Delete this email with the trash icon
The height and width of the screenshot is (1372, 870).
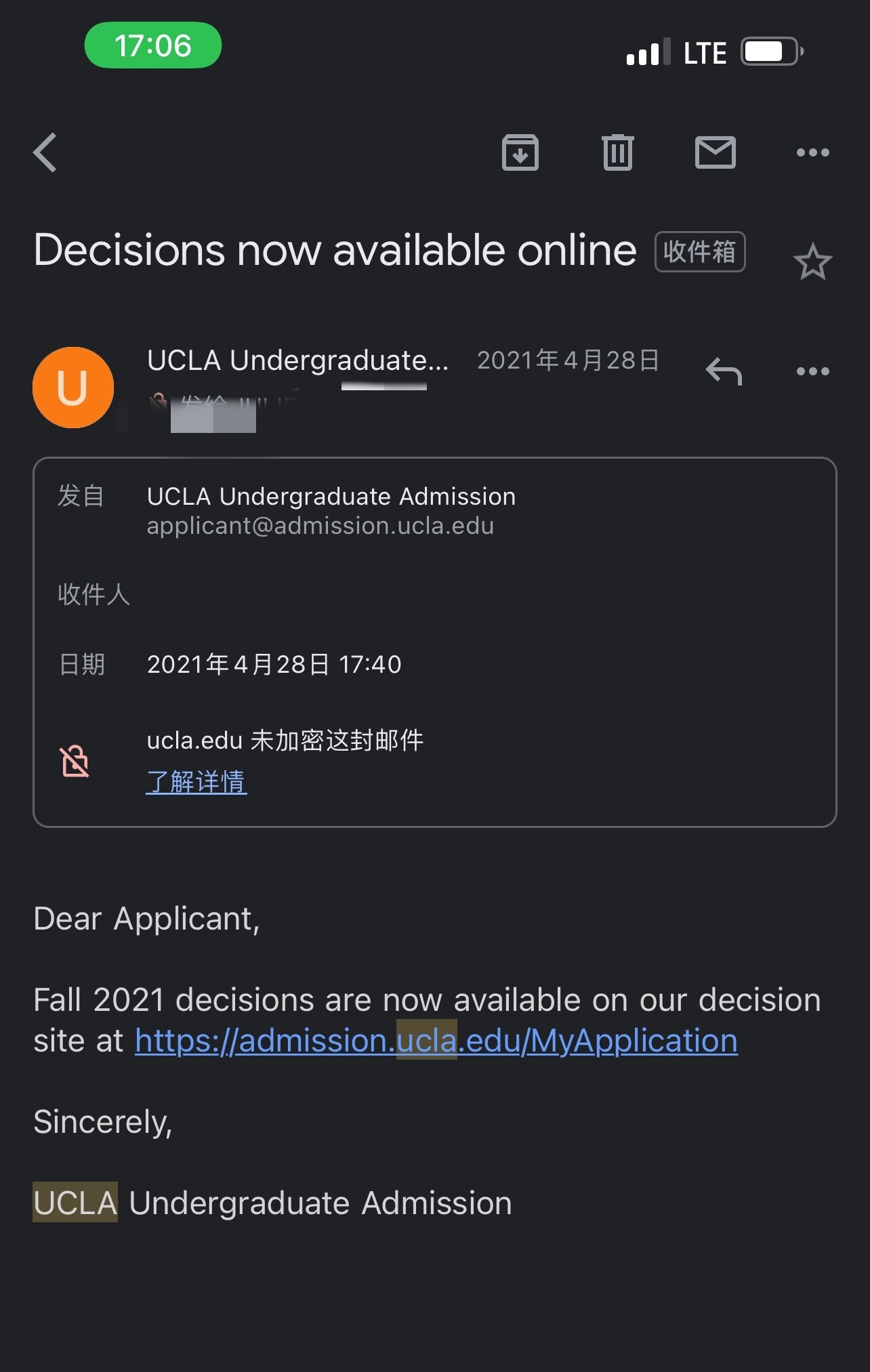pyautogui.click(x=617, y=152)
